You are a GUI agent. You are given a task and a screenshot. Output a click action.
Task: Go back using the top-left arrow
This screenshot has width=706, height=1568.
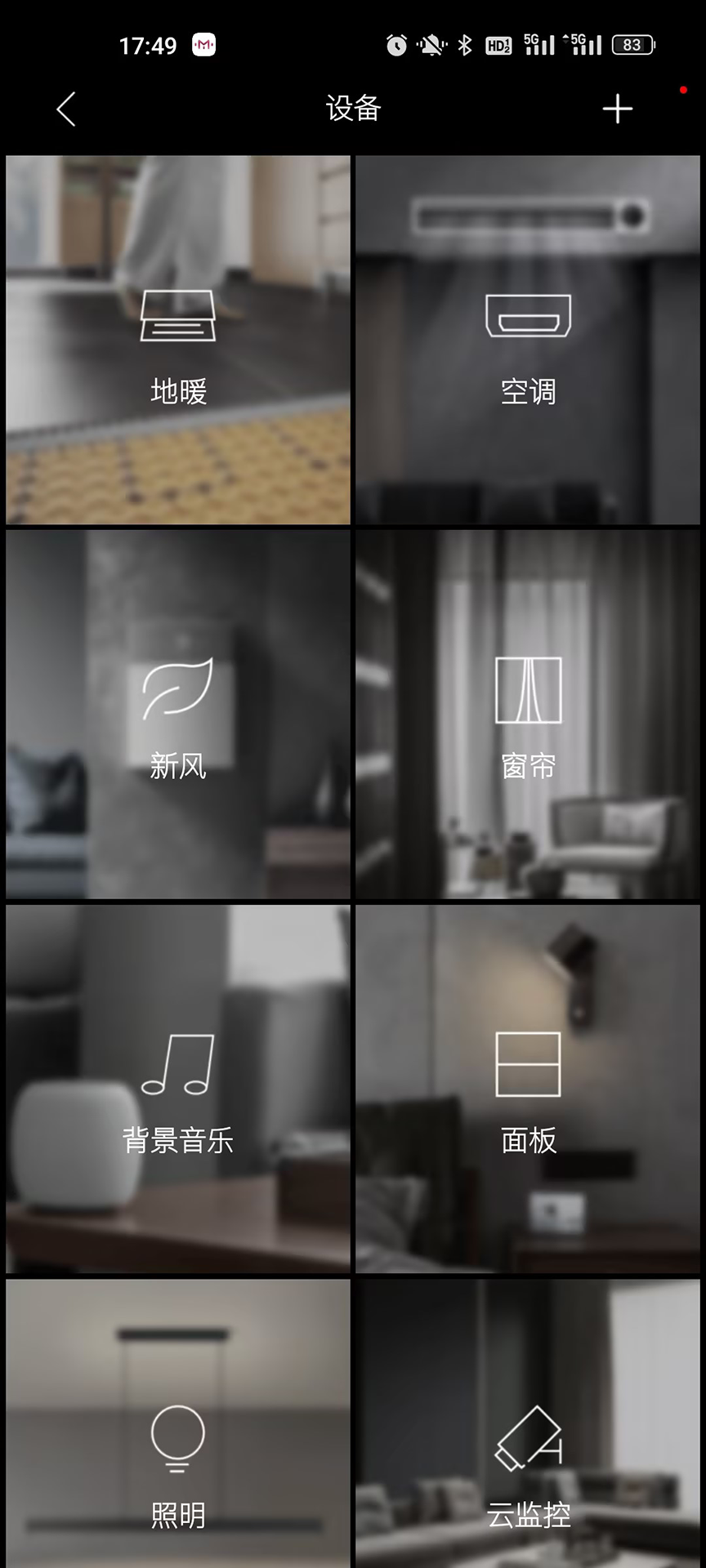click(67, 109)
